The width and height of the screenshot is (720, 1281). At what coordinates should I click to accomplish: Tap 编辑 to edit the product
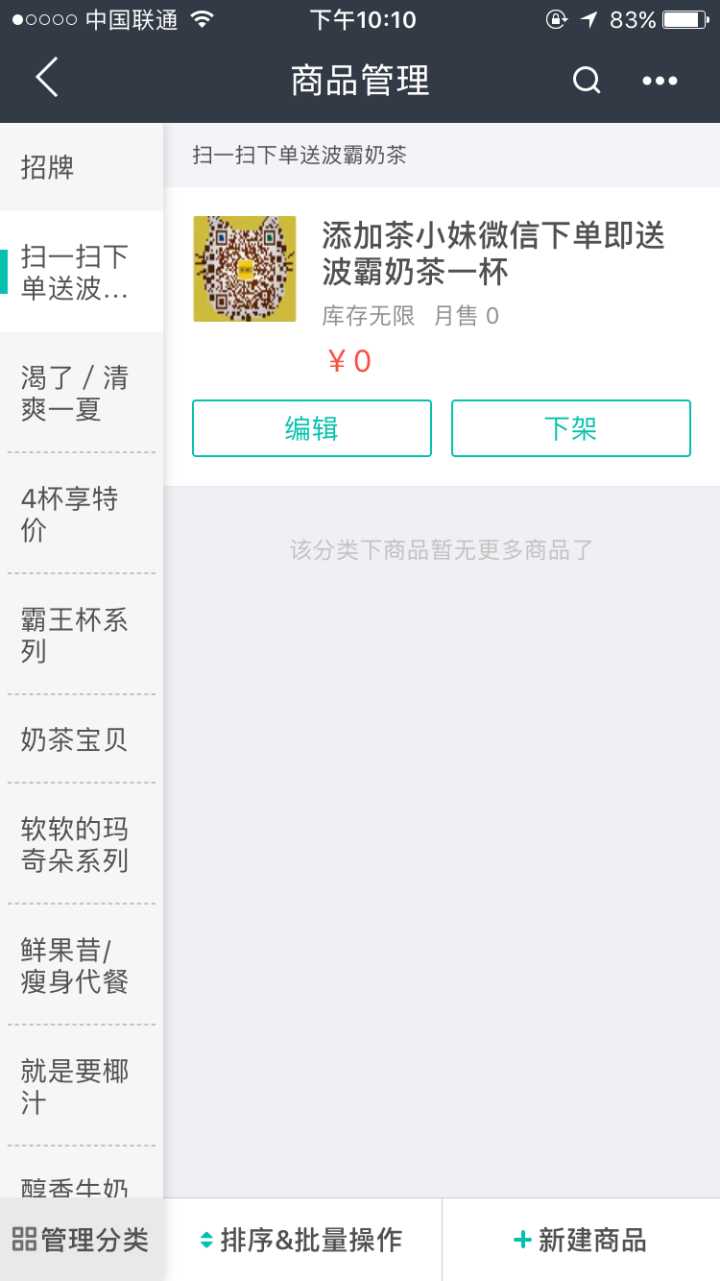[311, 428]
